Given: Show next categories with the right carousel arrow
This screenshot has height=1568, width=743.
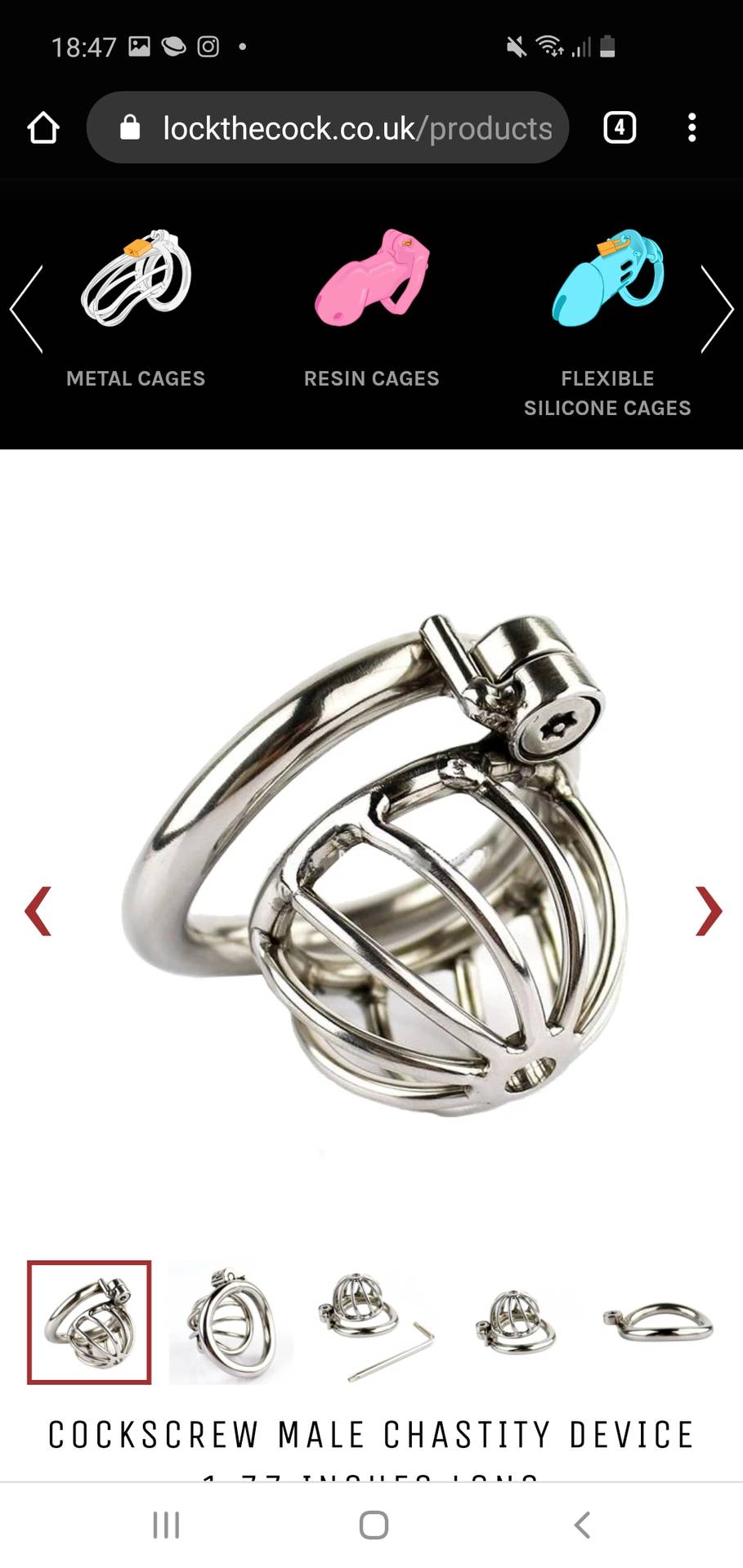Looking at the screenshot, I should 717,310.
